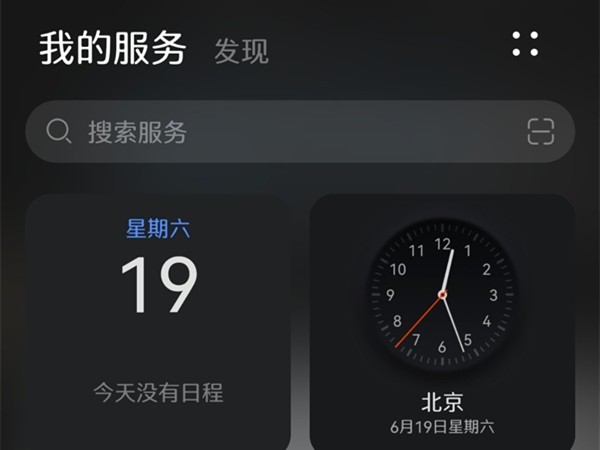Select the 我的服务 tab
600x450 pixels.
112,48
